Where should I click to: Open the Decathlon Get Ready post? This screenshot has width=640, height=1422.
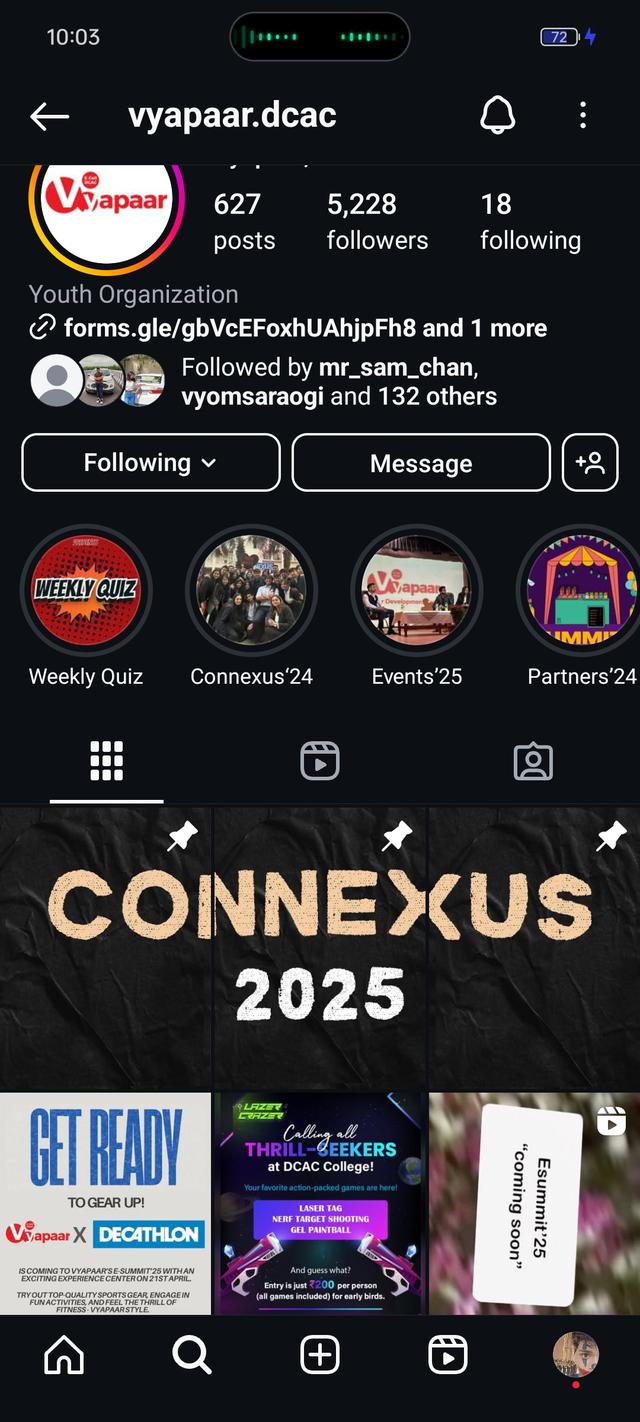(x=106, y=1203)
